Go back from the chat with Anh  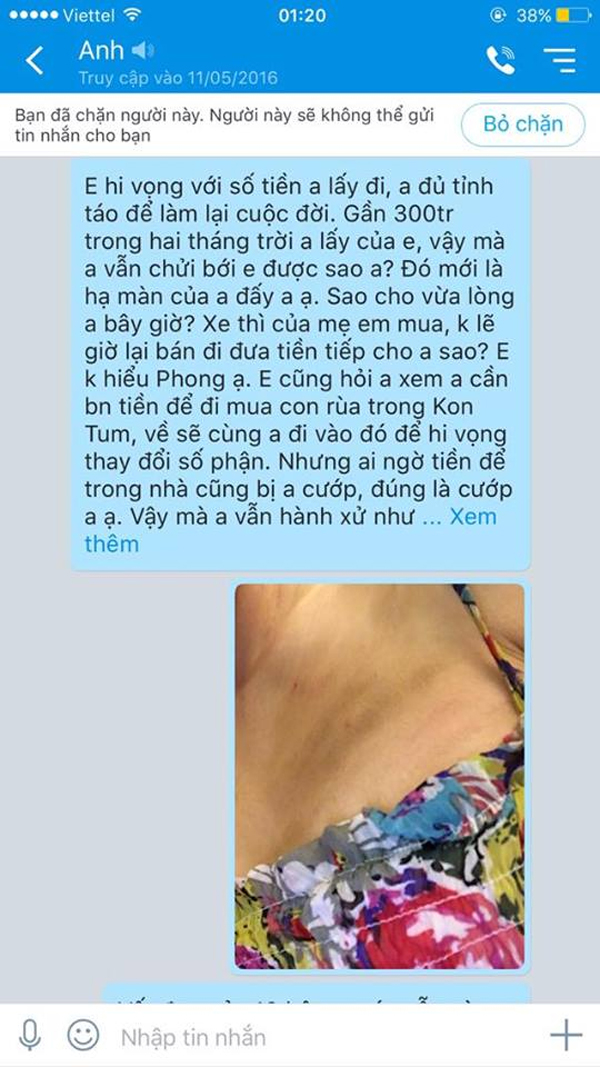click(x=35, y=61)
